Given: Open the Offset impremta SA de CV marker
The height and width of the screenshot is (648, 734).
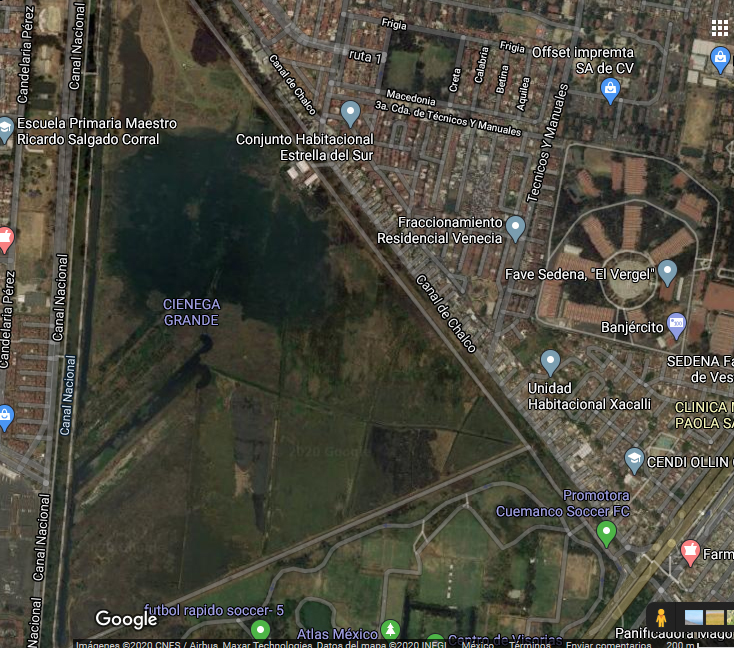Looking at the screenshot, I should tap(610, 91).
